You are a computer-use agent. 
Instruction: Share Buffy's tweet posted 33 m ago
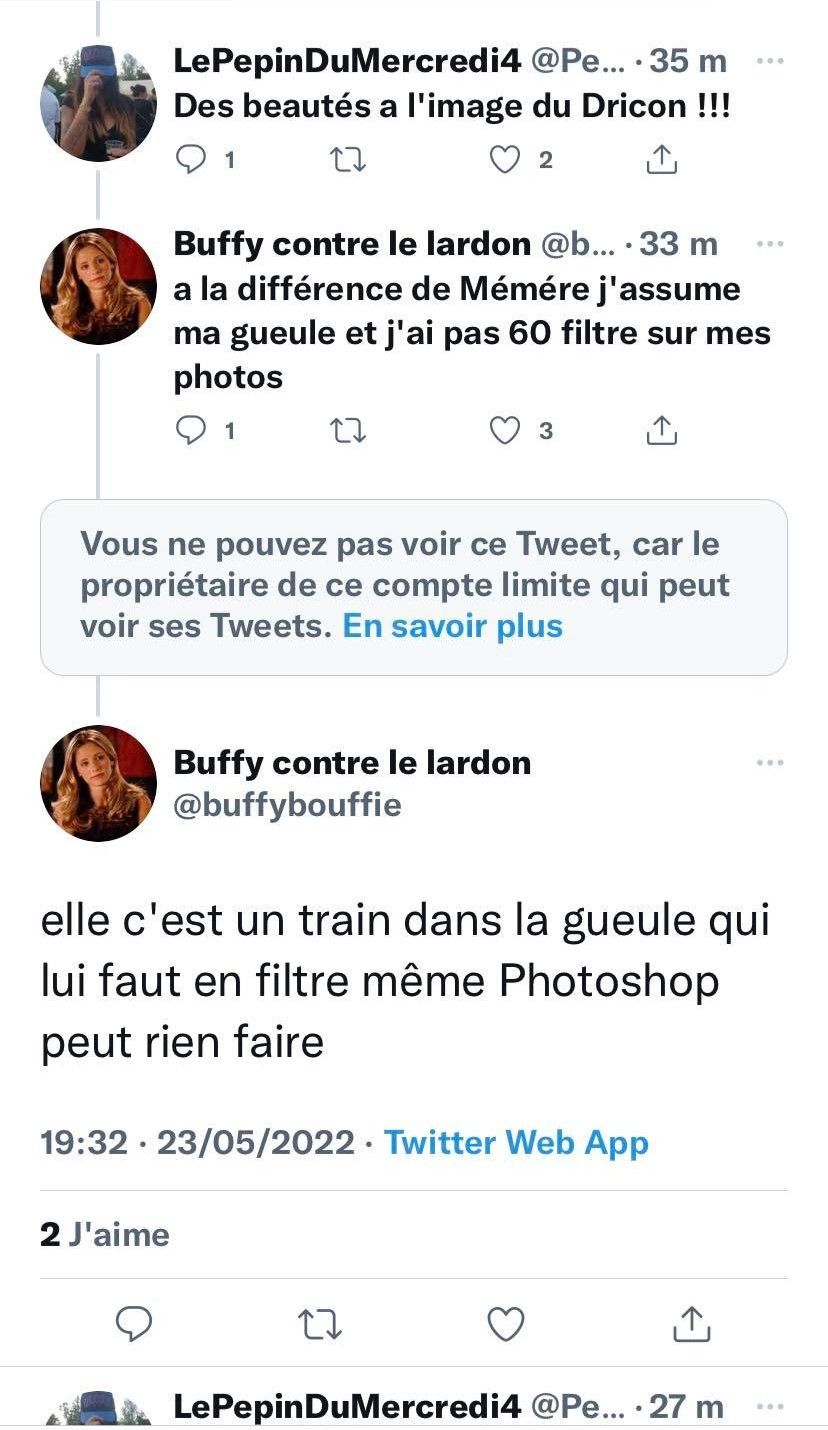coord(662,431)
